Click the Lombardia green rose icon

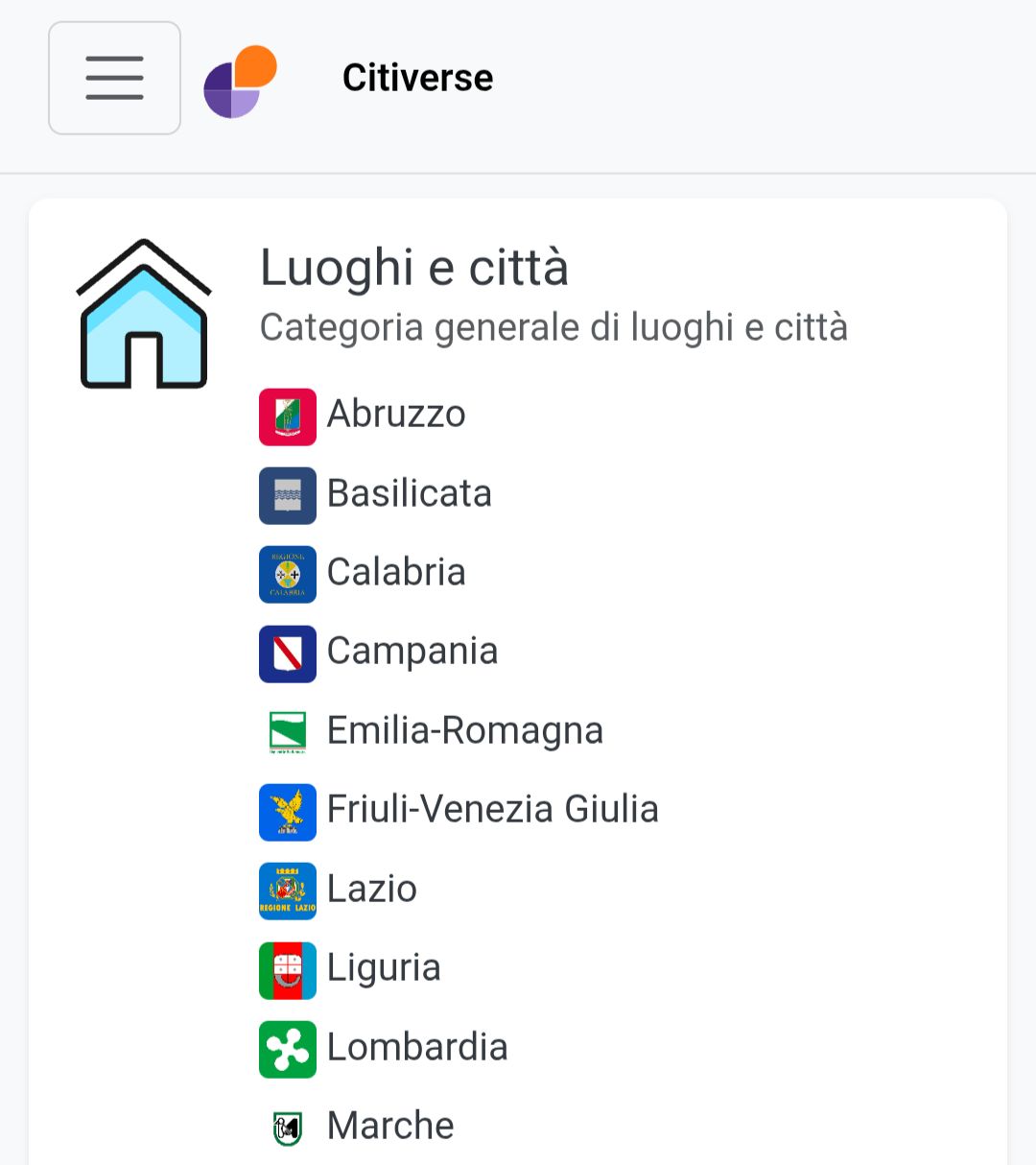(287, 1049)
